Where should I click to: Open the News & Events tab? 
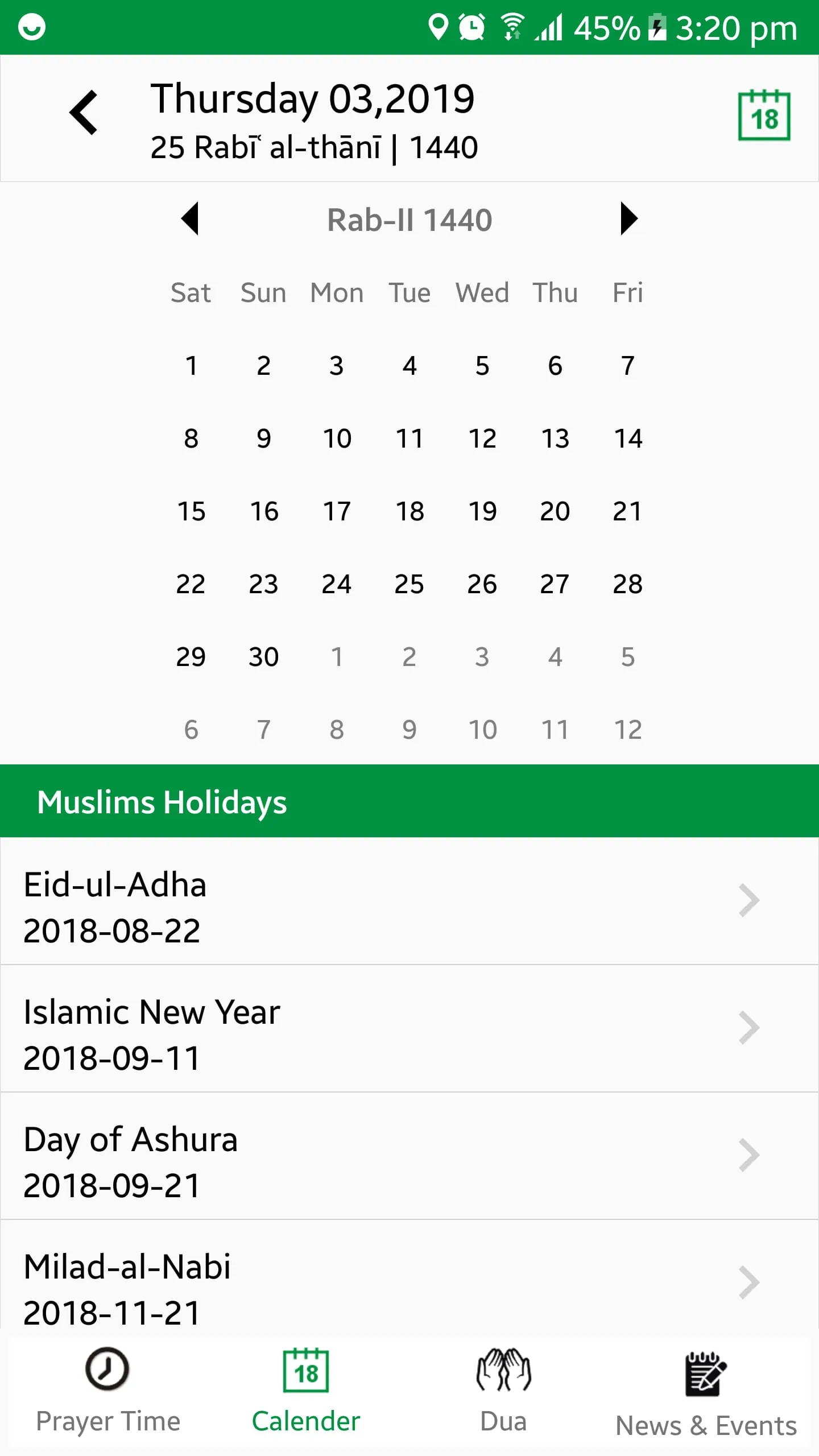pyautogui.click(x=706, y=1393)
